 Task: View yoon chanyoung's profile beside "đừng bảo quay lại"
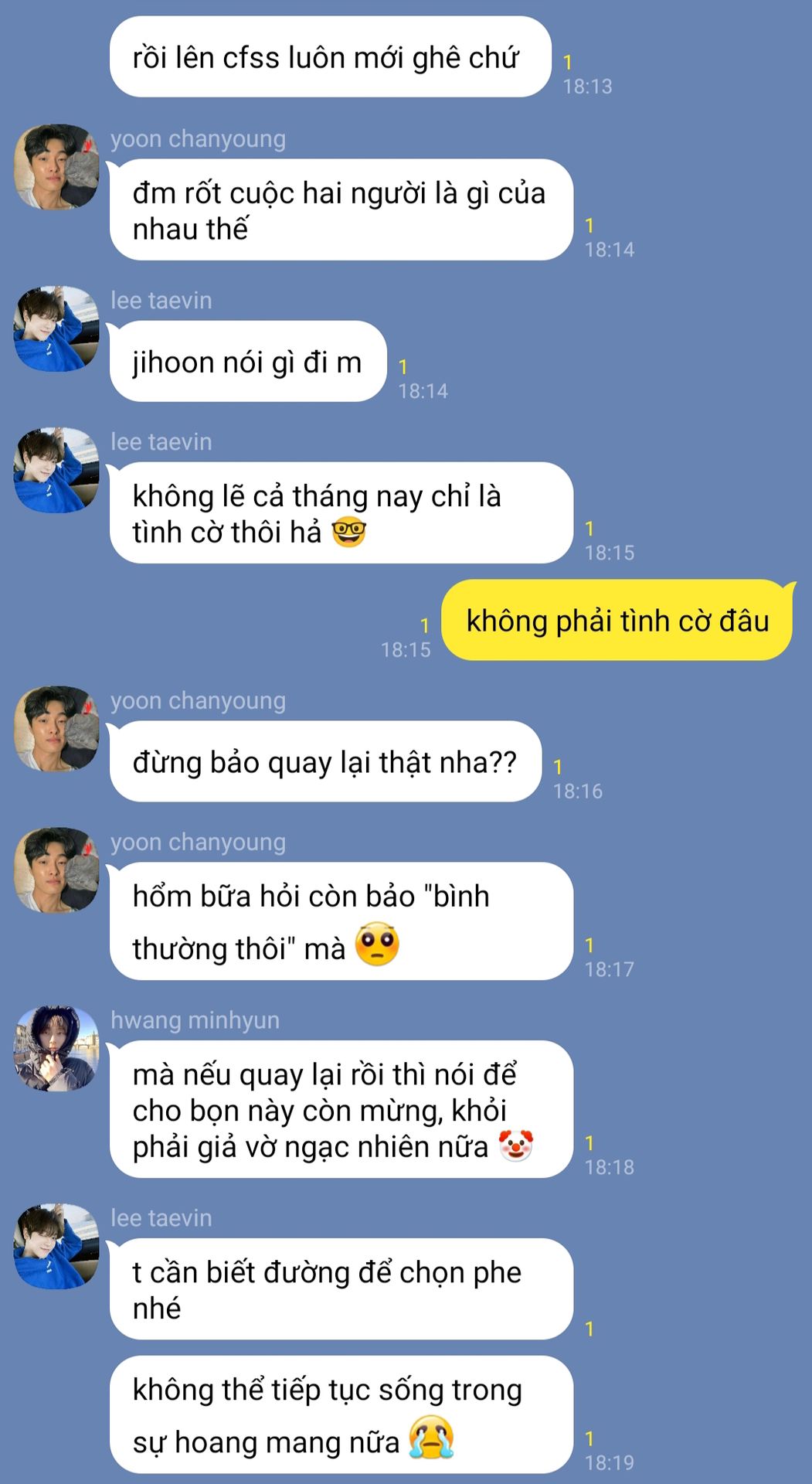pyautogui.click(x=56, y=729)
